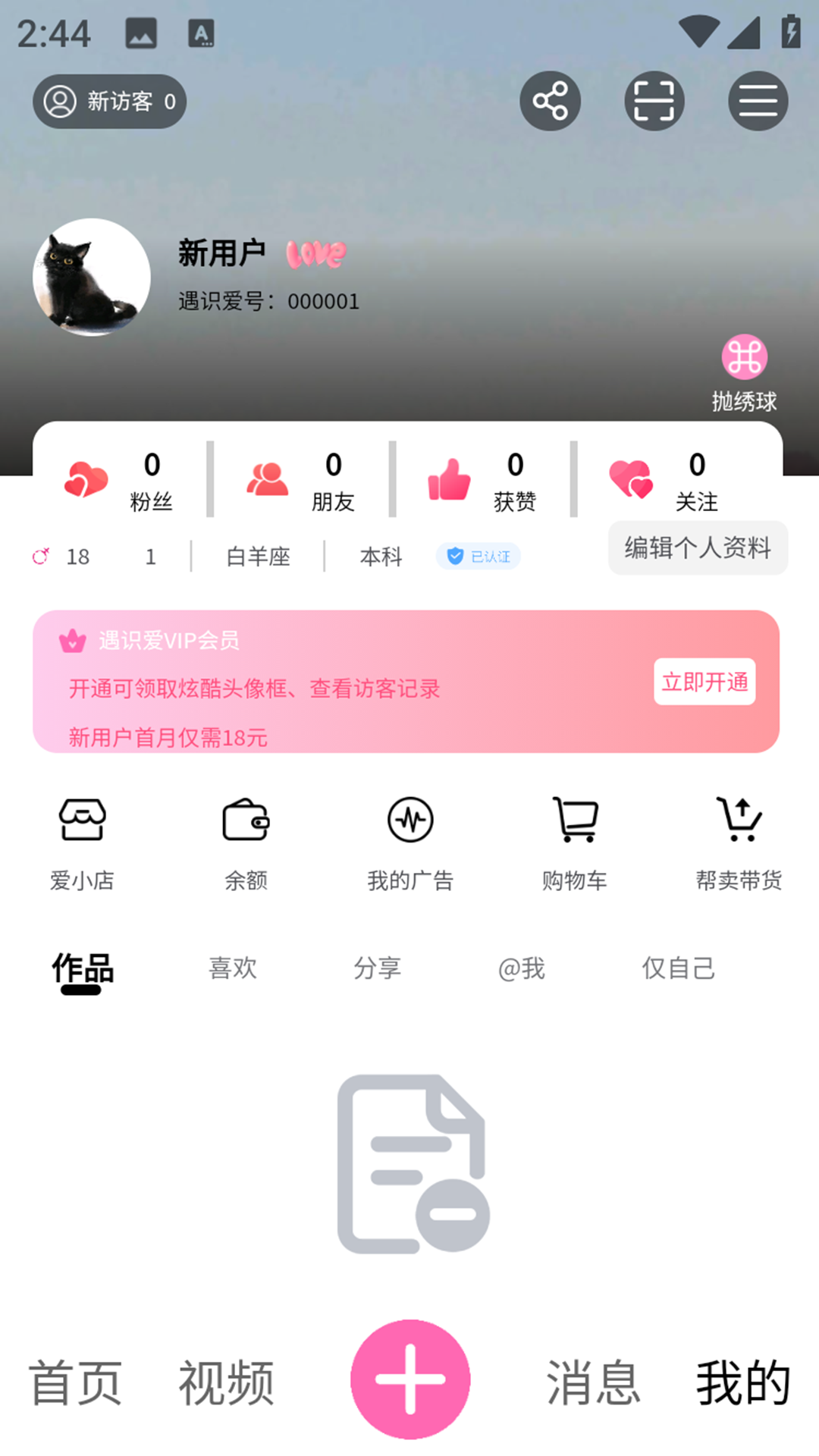Open 余额 balance wallet
This screenshot has width=819, height=1456.
pyautogui.click(x=246, y=843)
